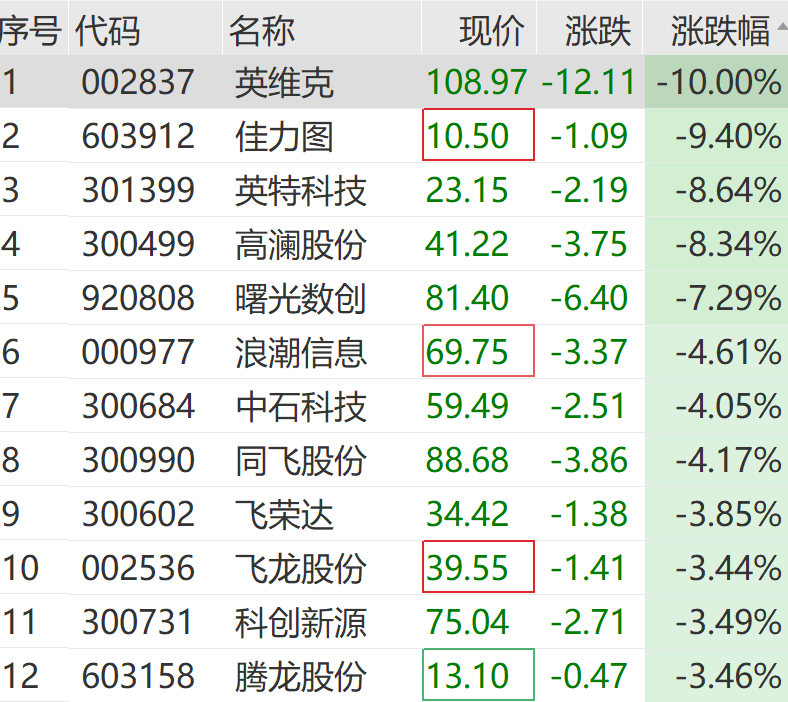This screenshot has height=702, width=788.
Task: Select the 腾龙股份 stock row
Action: (x=301, y=676)
